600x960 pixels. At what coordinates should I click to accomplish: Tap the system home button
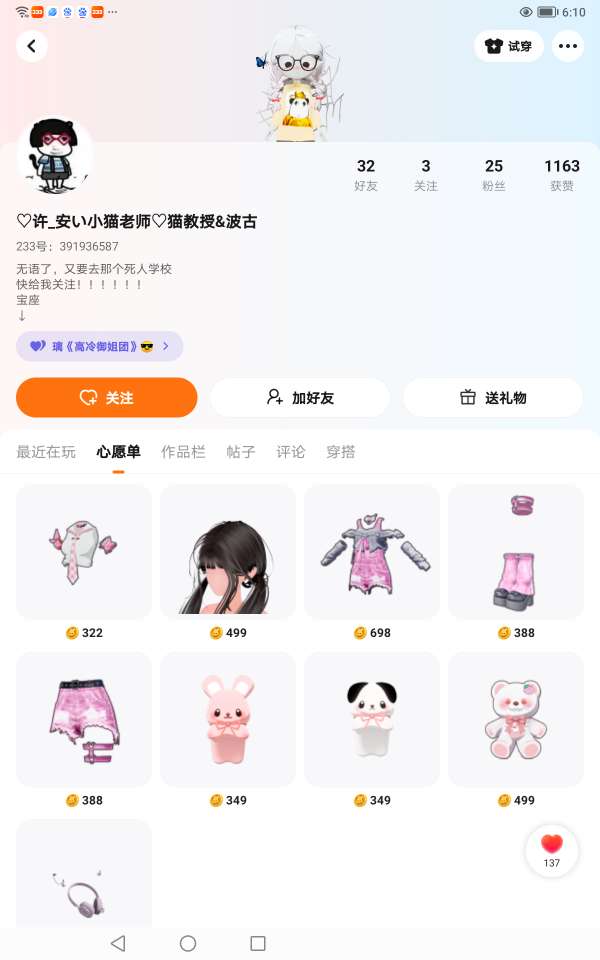[x=188, y=943]
